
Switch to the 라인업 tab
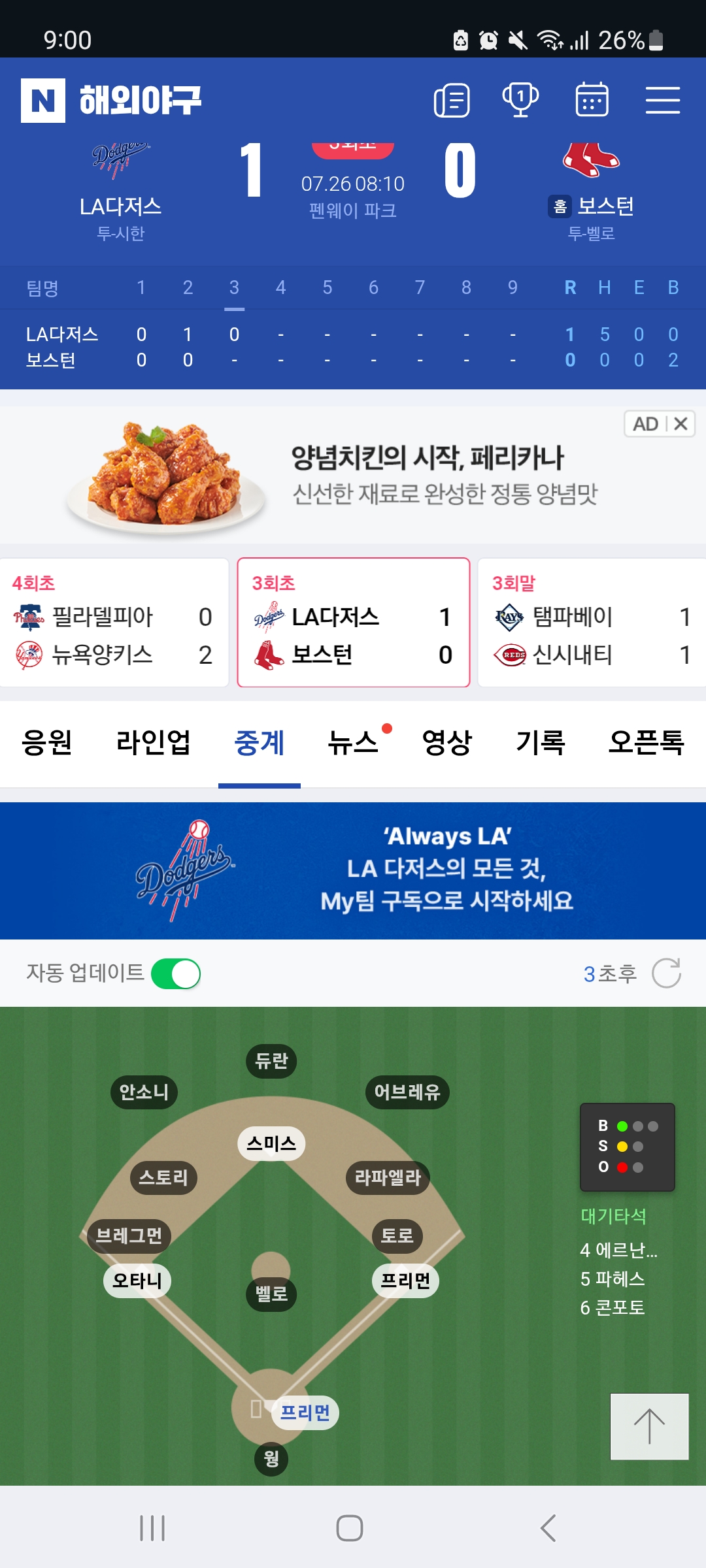pyautogui.click(x=153, y=743)
